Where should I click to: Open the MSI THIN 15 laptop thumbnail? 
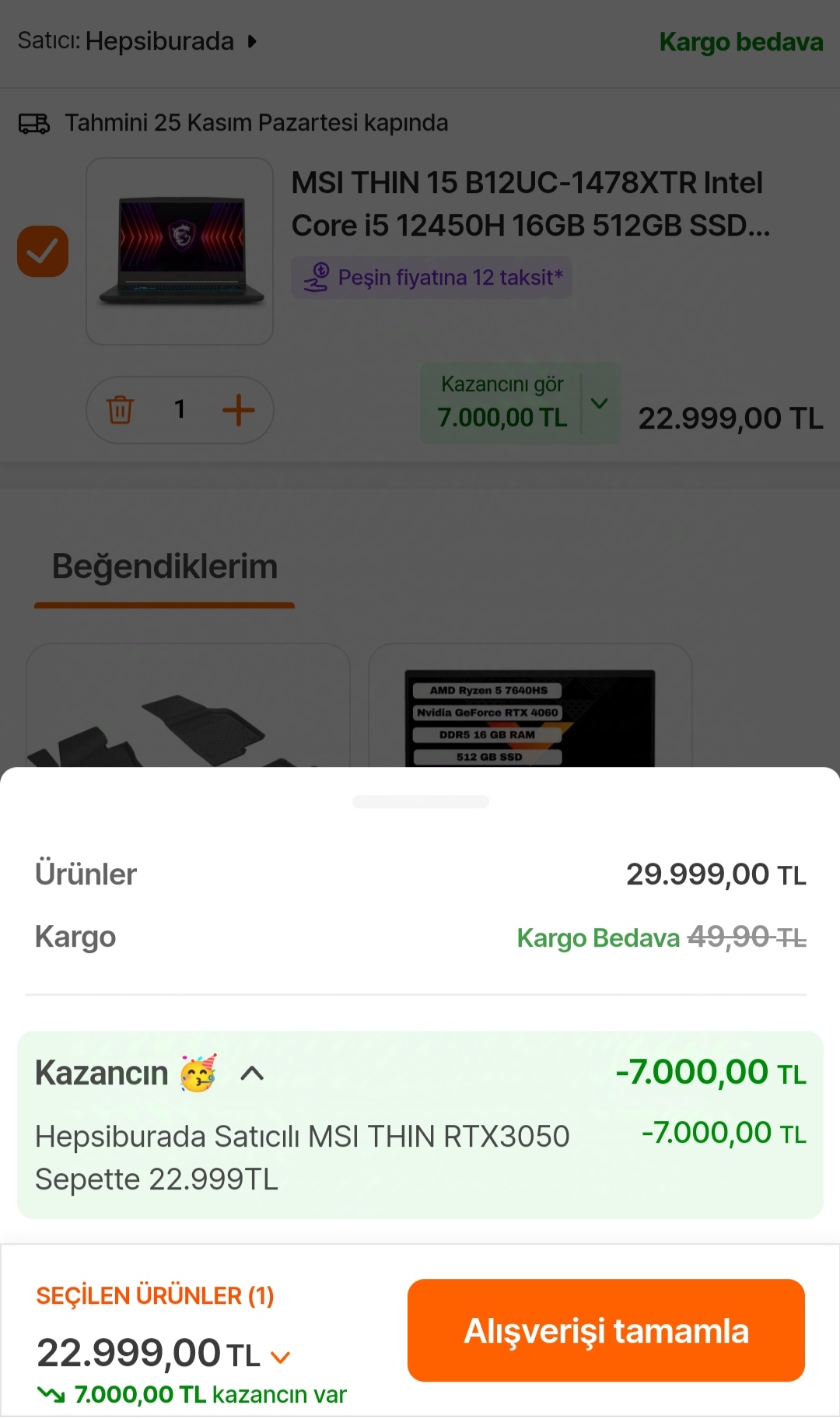(x=180, y=251)
